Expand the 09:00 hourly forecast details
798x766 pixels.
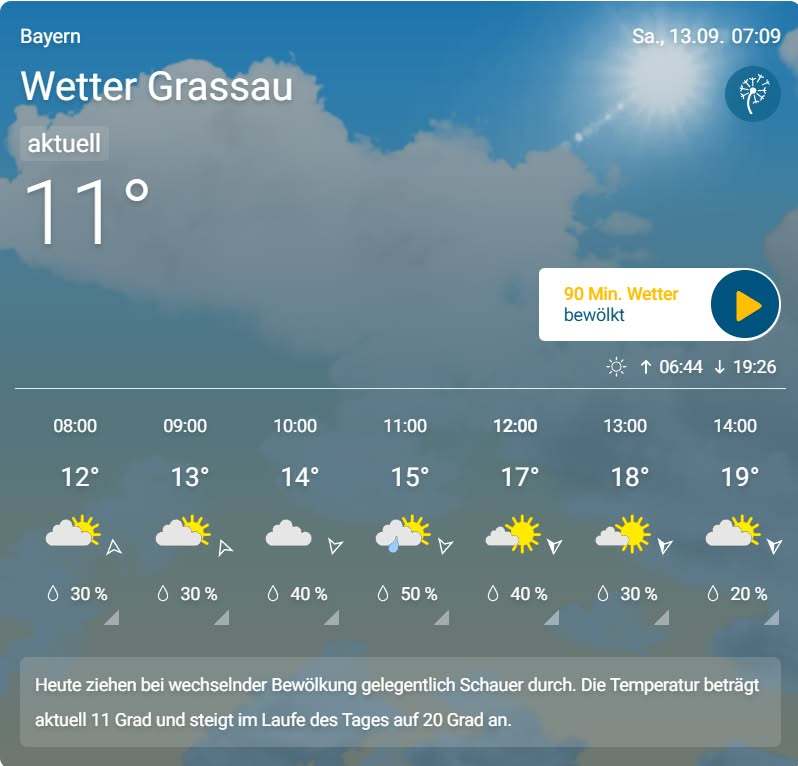click(221, 617)
